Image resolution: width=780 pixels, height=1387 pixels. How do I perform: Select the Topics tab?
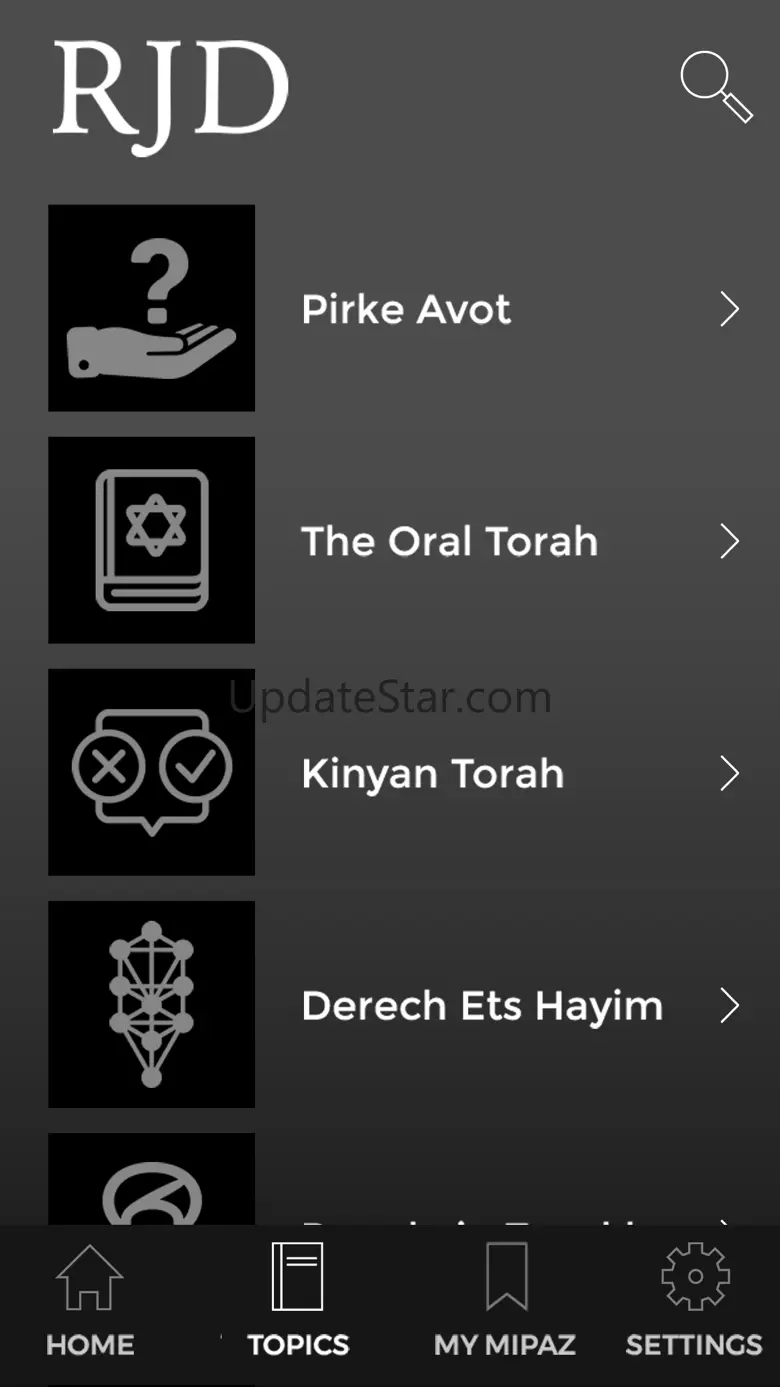[298, 1300]
